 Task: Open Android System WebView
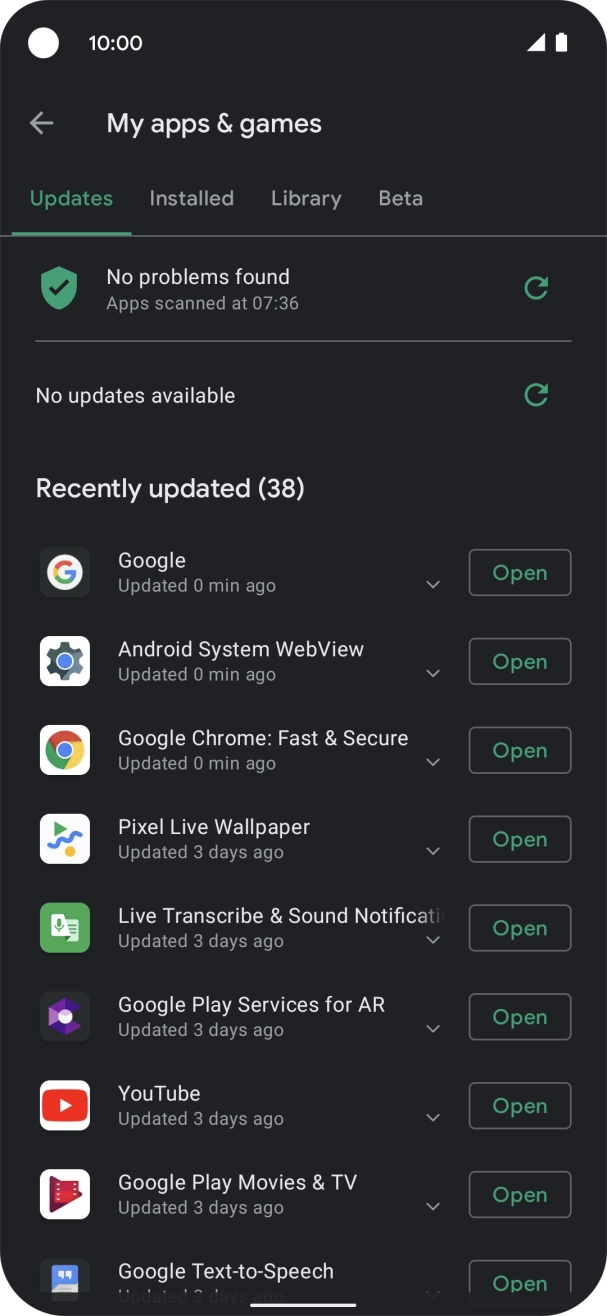pyautogui.click(x=519, y=662)
